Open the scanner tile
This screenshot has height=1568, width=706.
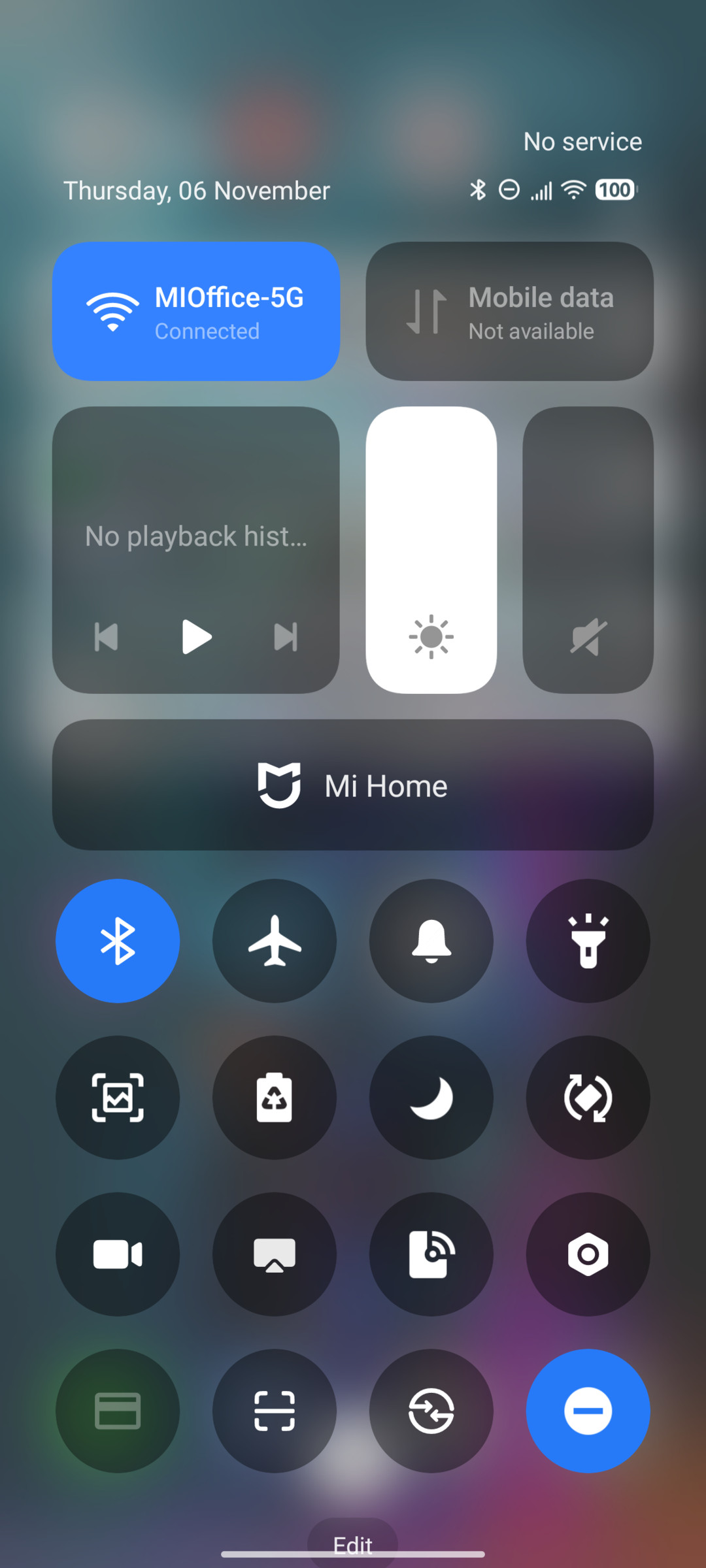tap(275, 1411)
